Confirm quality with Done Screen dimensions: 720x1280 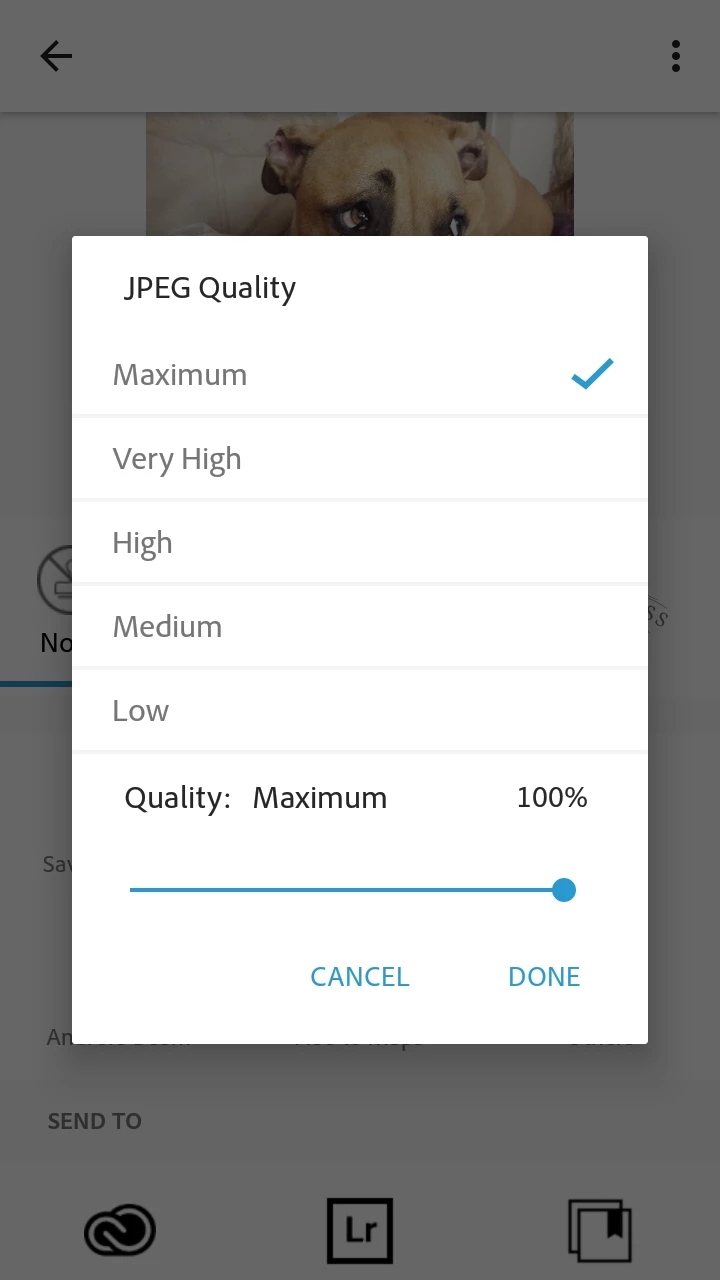(544, 977)
